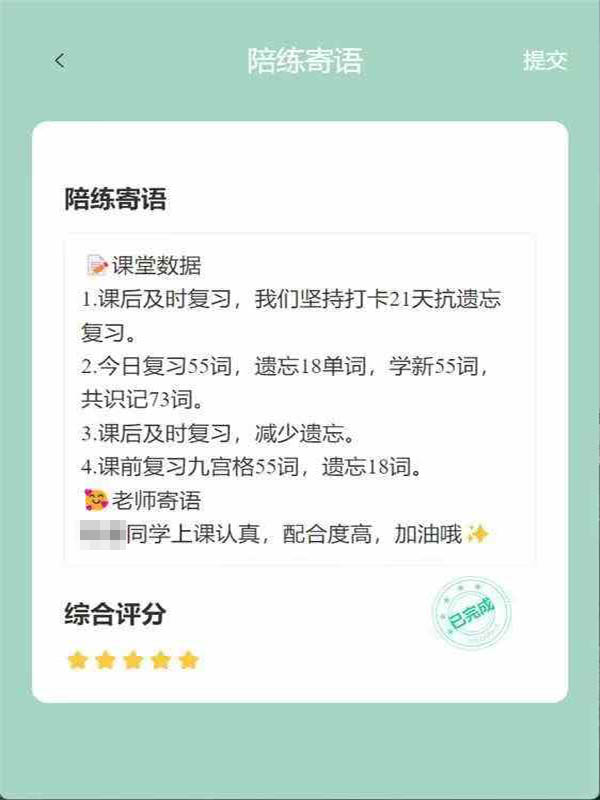Set the rating to five stars
The image size is (600, 800).
[189, 660]
